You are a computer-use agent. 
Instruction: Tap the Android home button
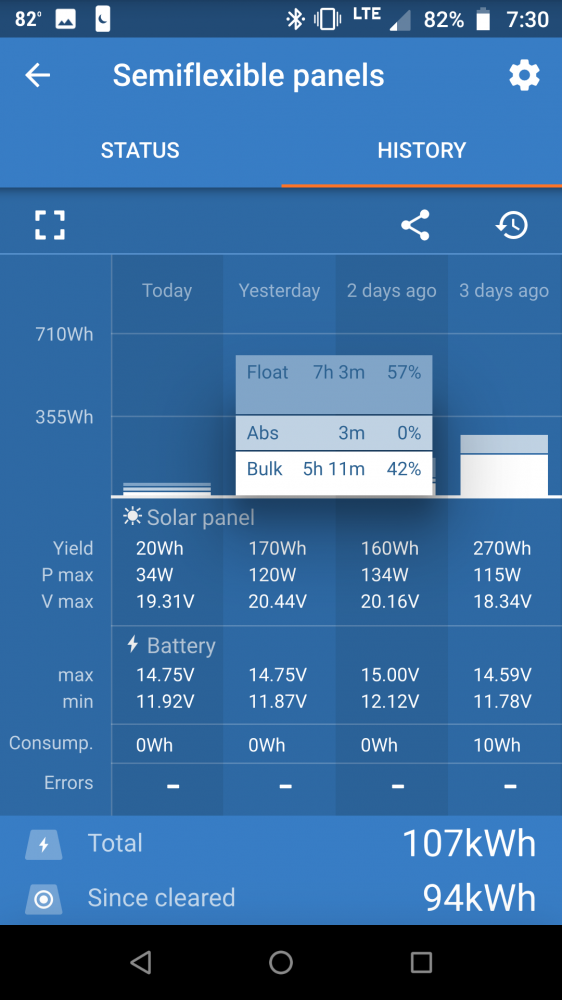[281, 962]
